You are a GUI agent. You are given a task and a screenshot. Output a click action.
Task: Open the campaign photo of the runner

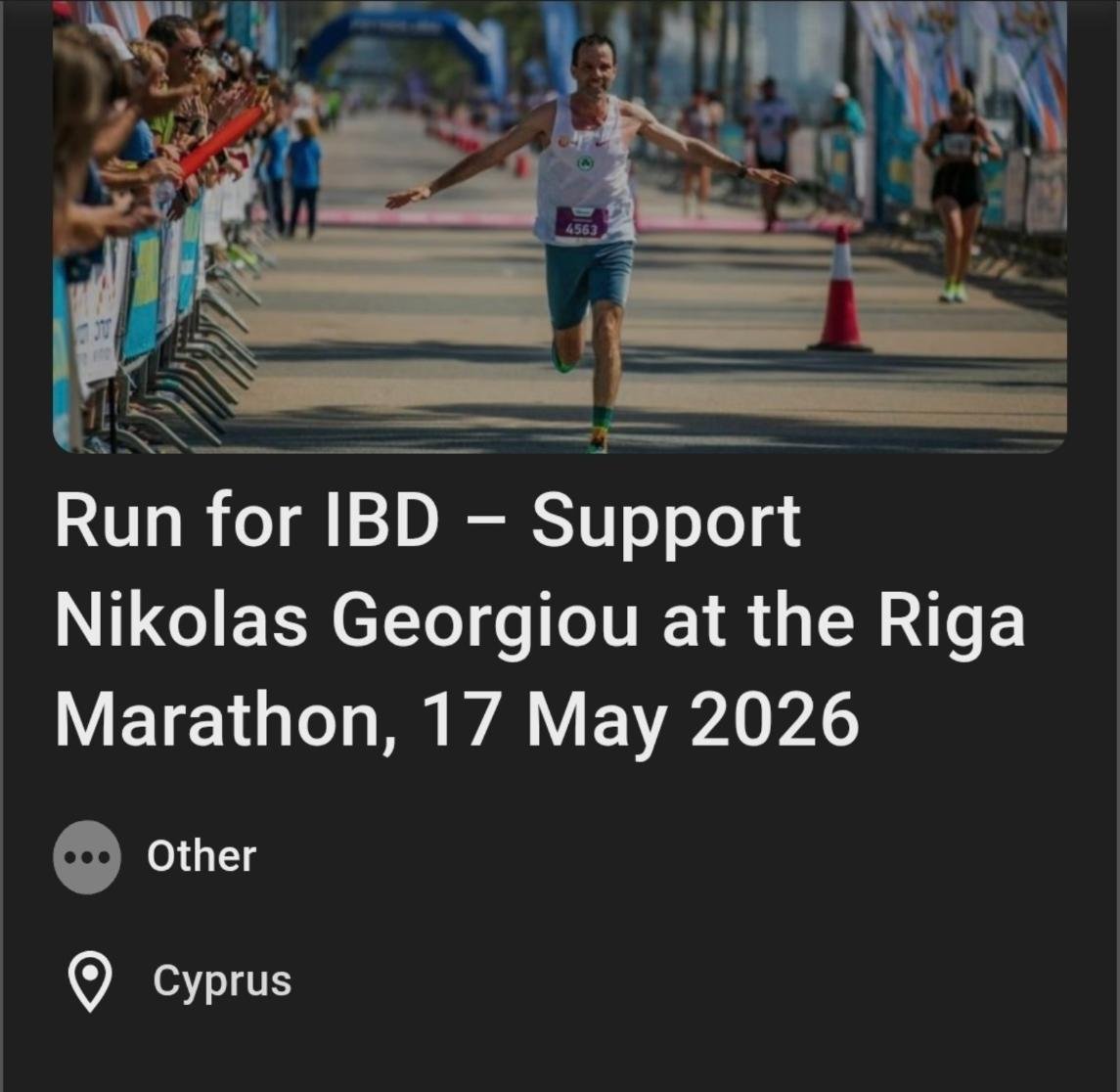point(560,225)
